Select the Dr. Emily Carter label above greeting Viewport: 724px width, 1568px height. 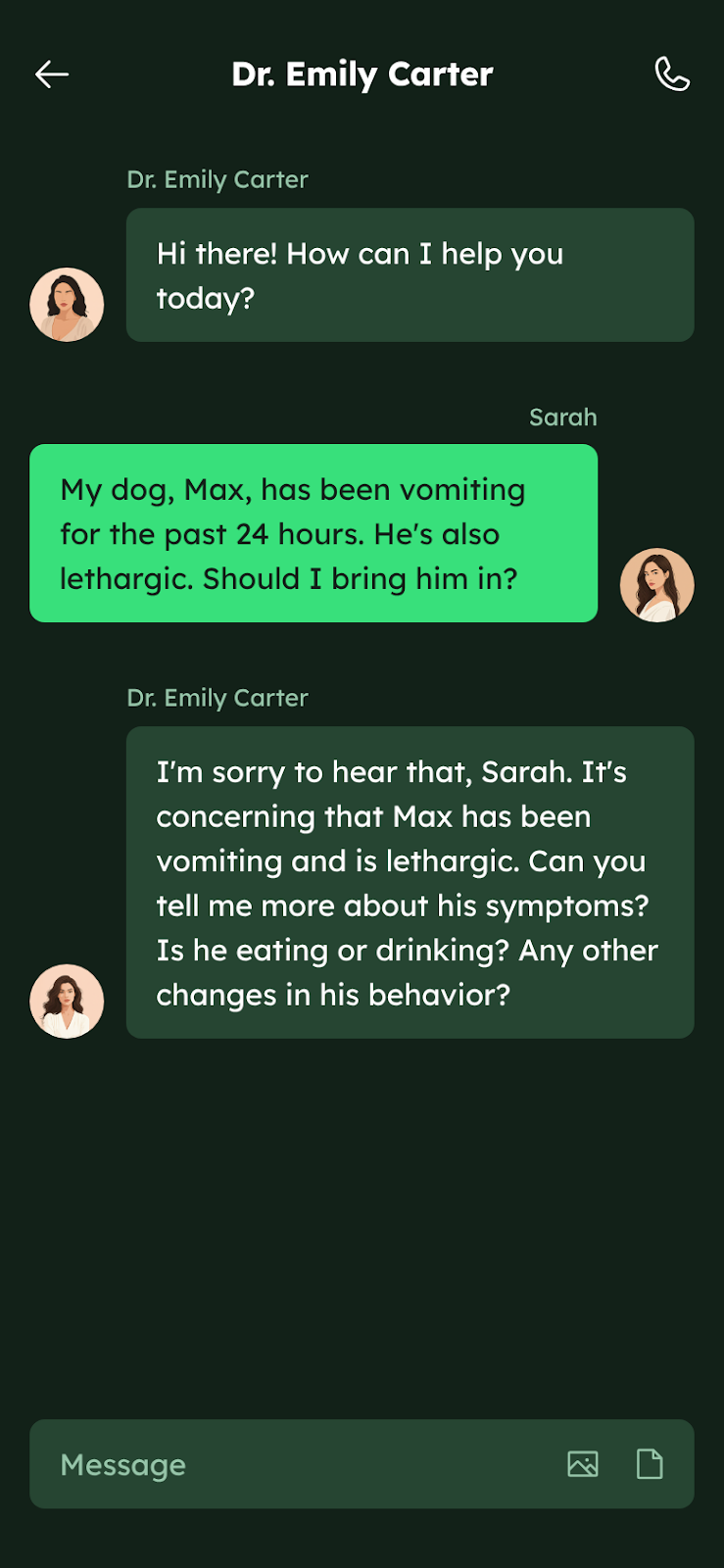click(217, 179)
